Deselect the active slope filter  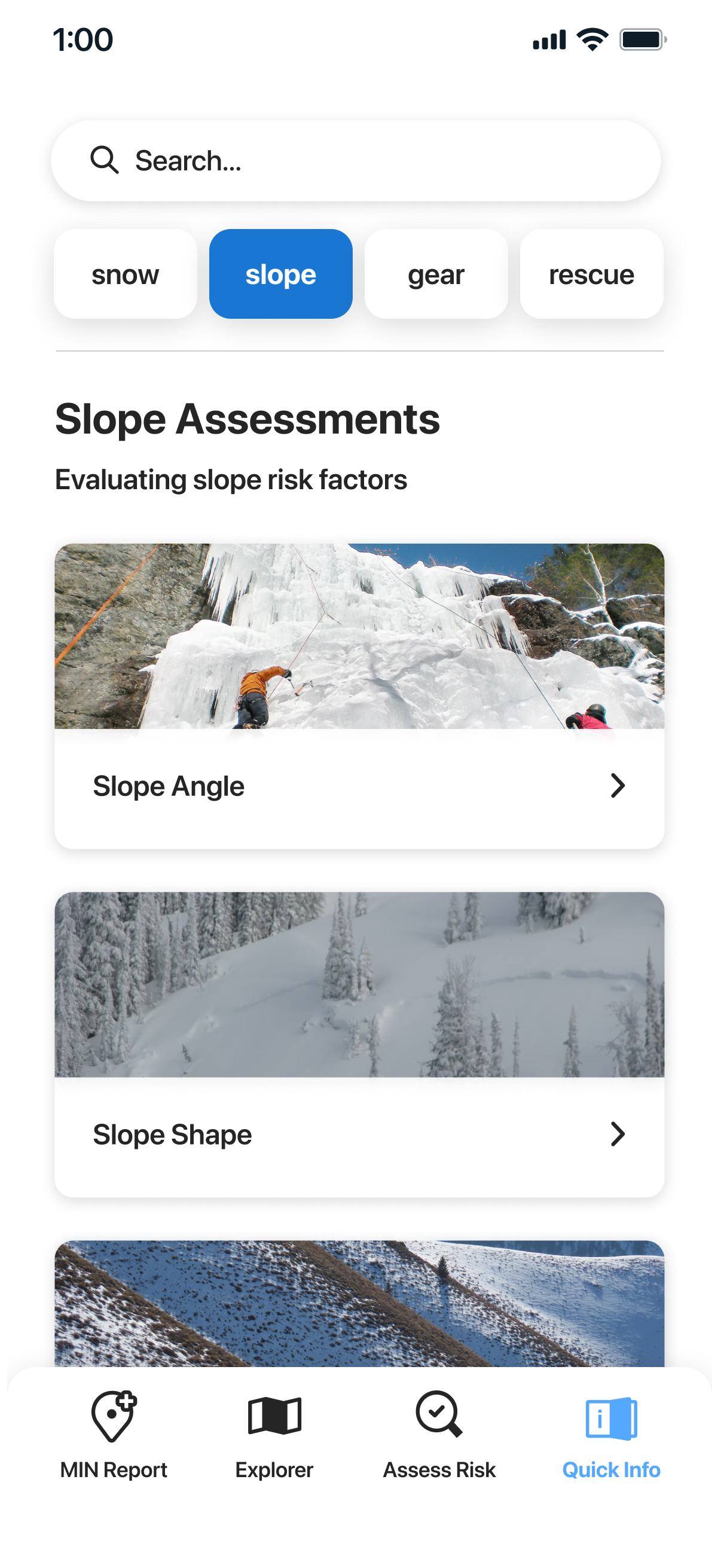[x=280, y=274]
